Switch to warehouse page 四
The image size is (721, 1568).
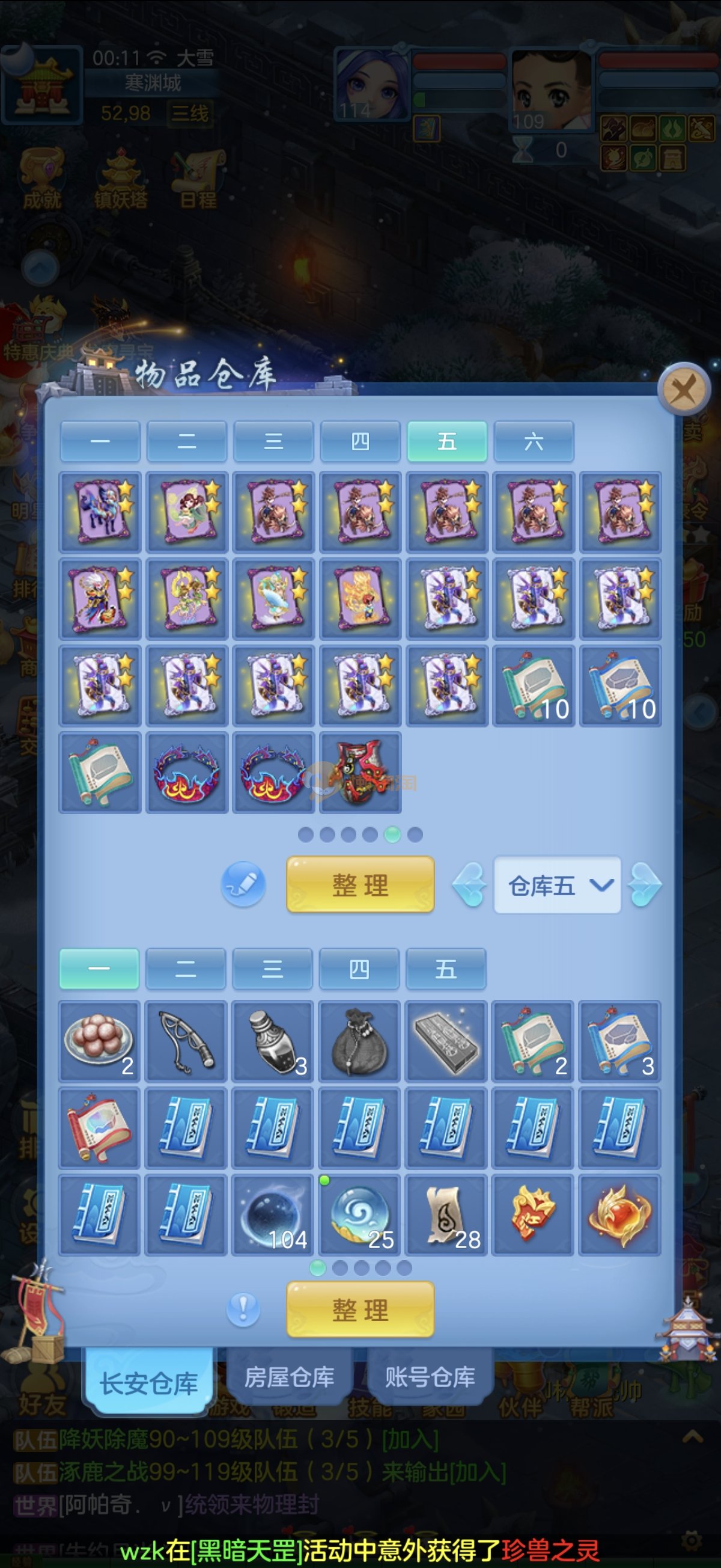pos(360,441)
